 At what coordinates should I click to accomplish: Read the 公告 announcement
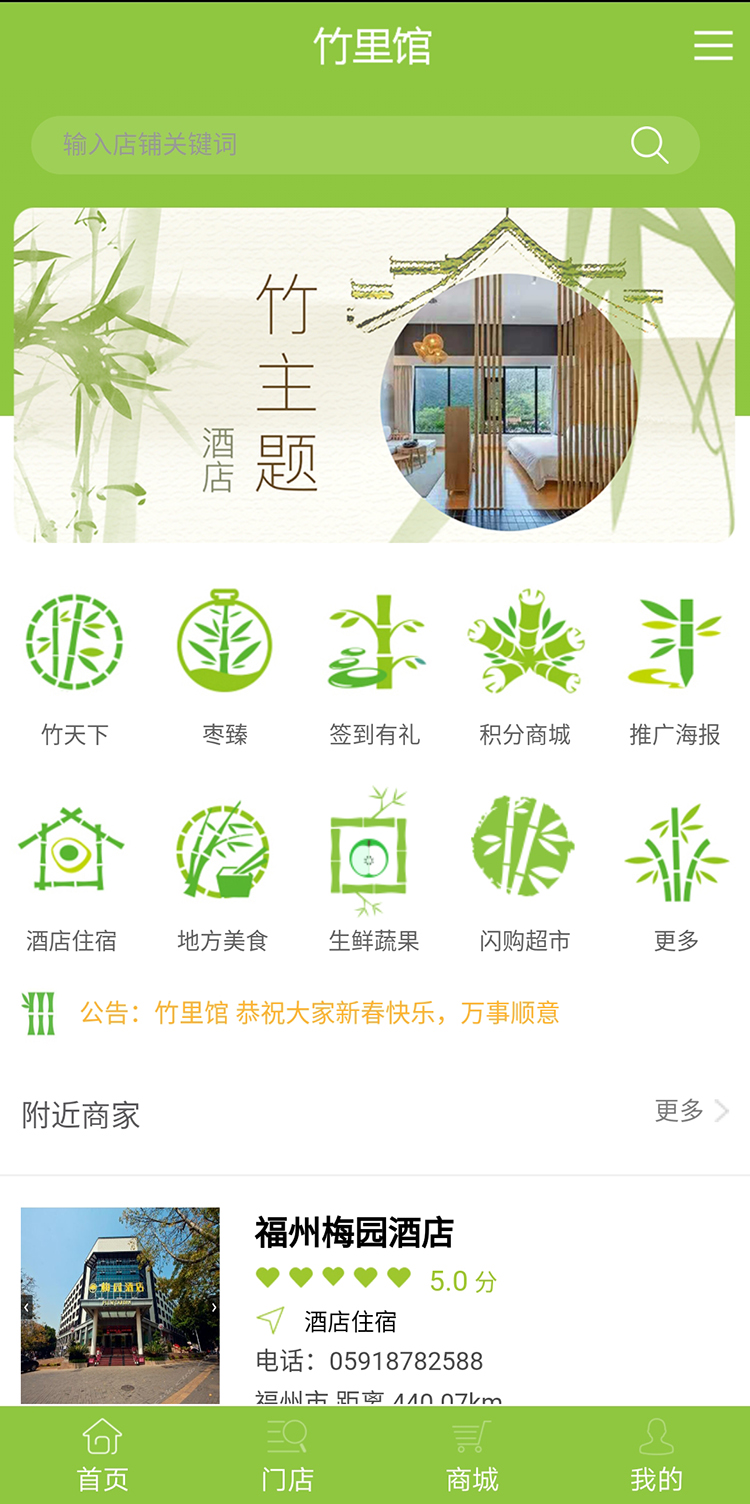point(319,1013)
